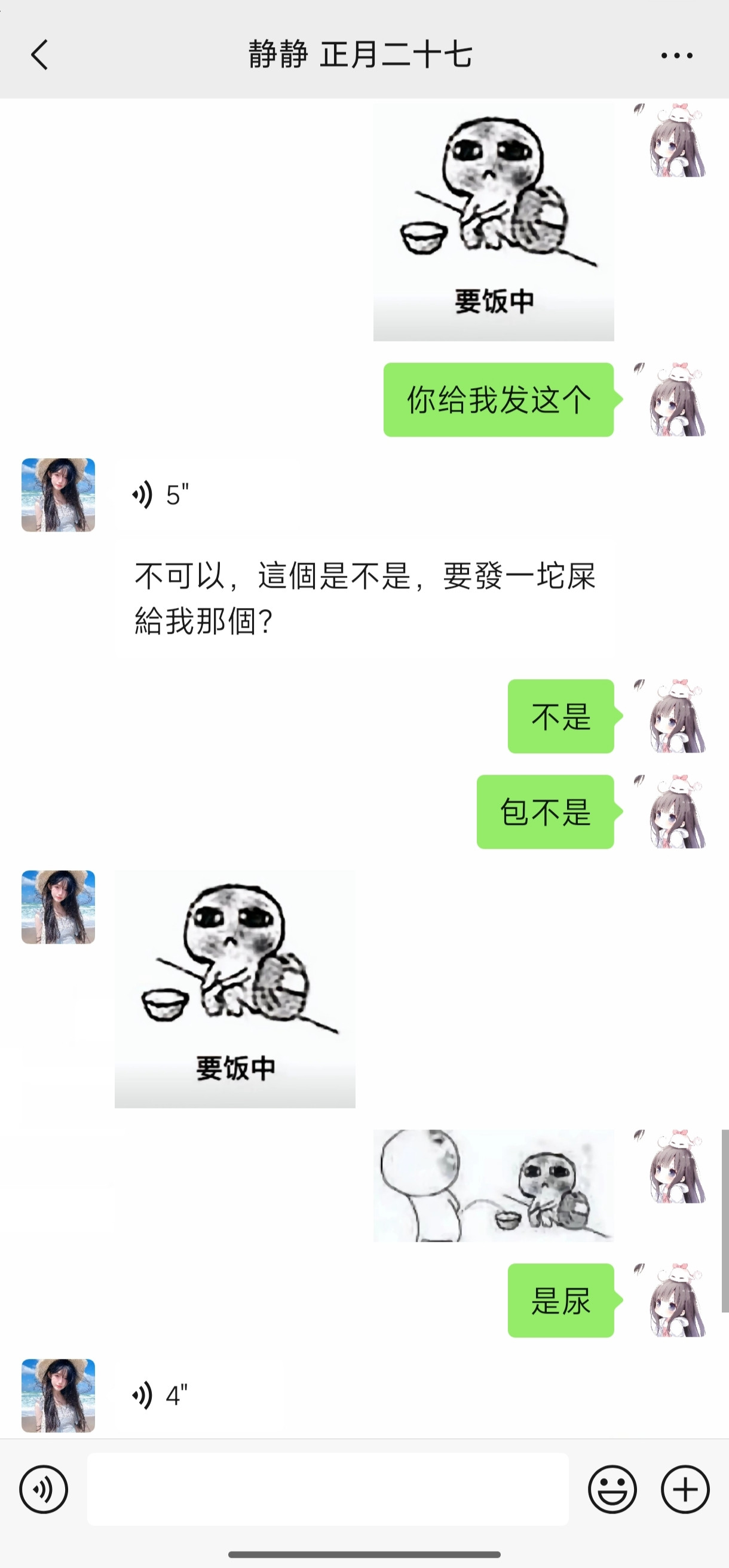This screenshot has width=729, height=1568.
Task: Open the plus attachment menu
Action: [684, 1490]
